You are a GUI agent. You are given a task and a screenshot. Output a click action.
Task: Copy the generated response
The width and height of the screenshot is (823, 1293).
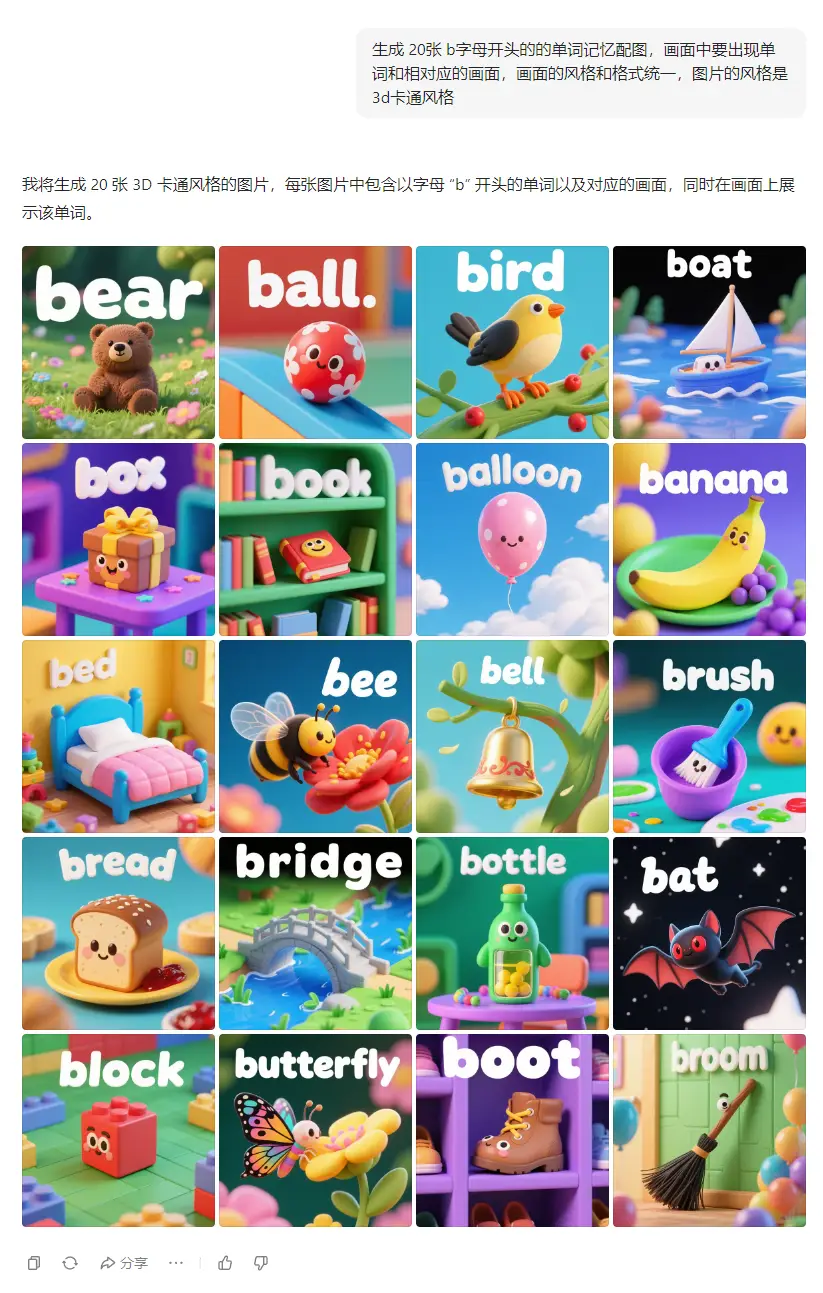(34, 1263)
